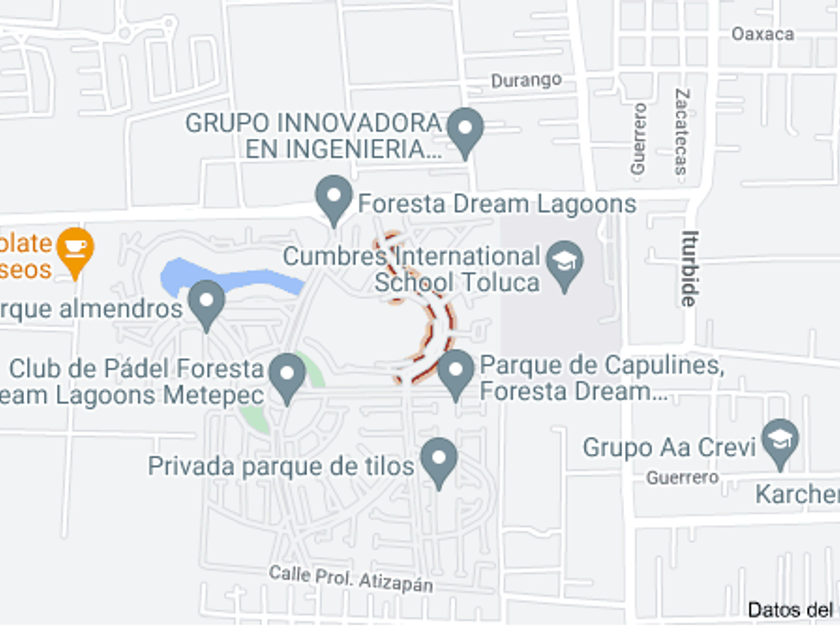Open the Grupo Aa Crevi marker
840x630 pixels.
[779, 442]
